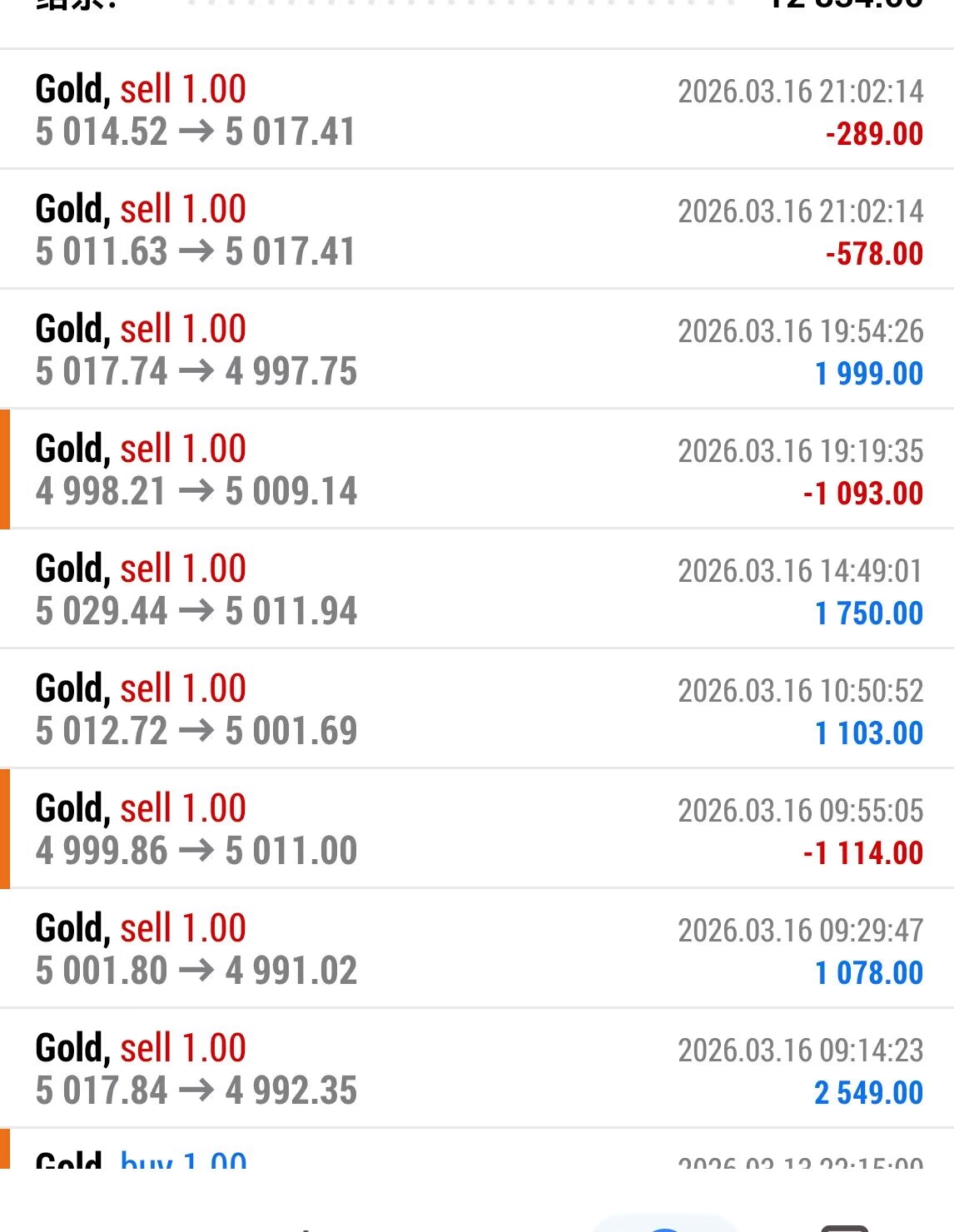Tap the Gold trade with 1 078.00 profit
This screenshot has height=1232, width=954.
pyautogui.click(x=477, y=949)
